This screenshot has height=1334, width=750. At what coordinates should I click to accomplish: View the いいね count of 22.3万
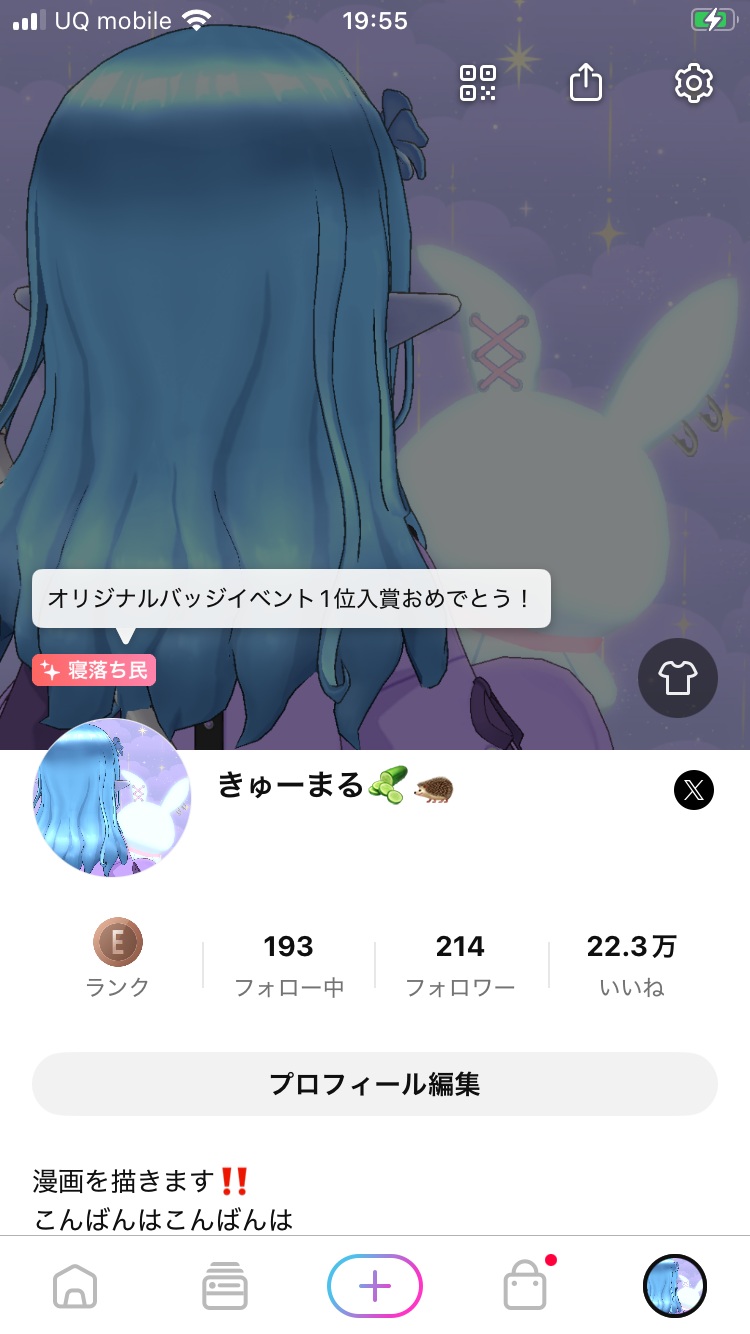pyautogui.click(x=631, y=964)
